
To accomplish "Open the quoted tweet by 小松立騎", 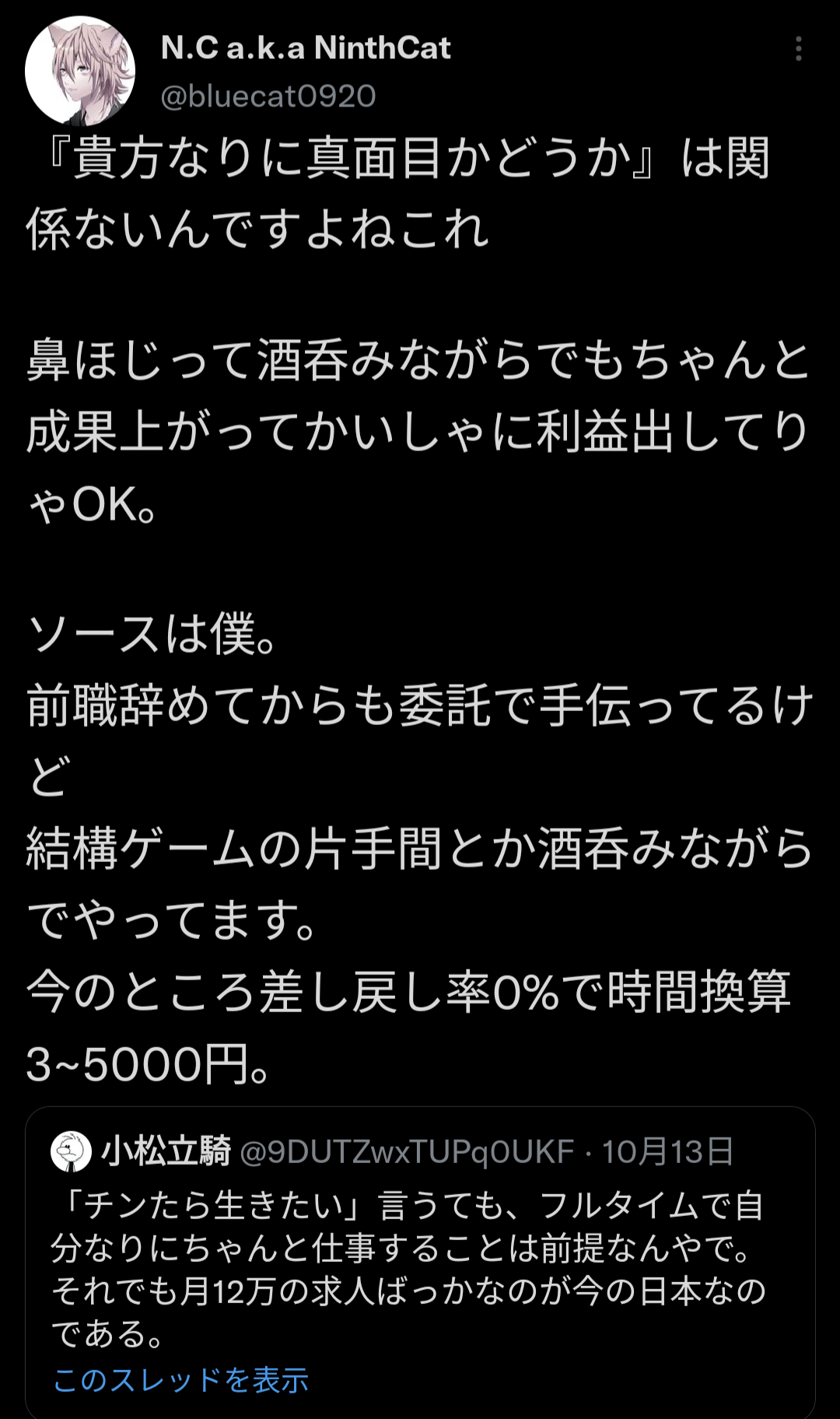I will (x=420, y=1262).
